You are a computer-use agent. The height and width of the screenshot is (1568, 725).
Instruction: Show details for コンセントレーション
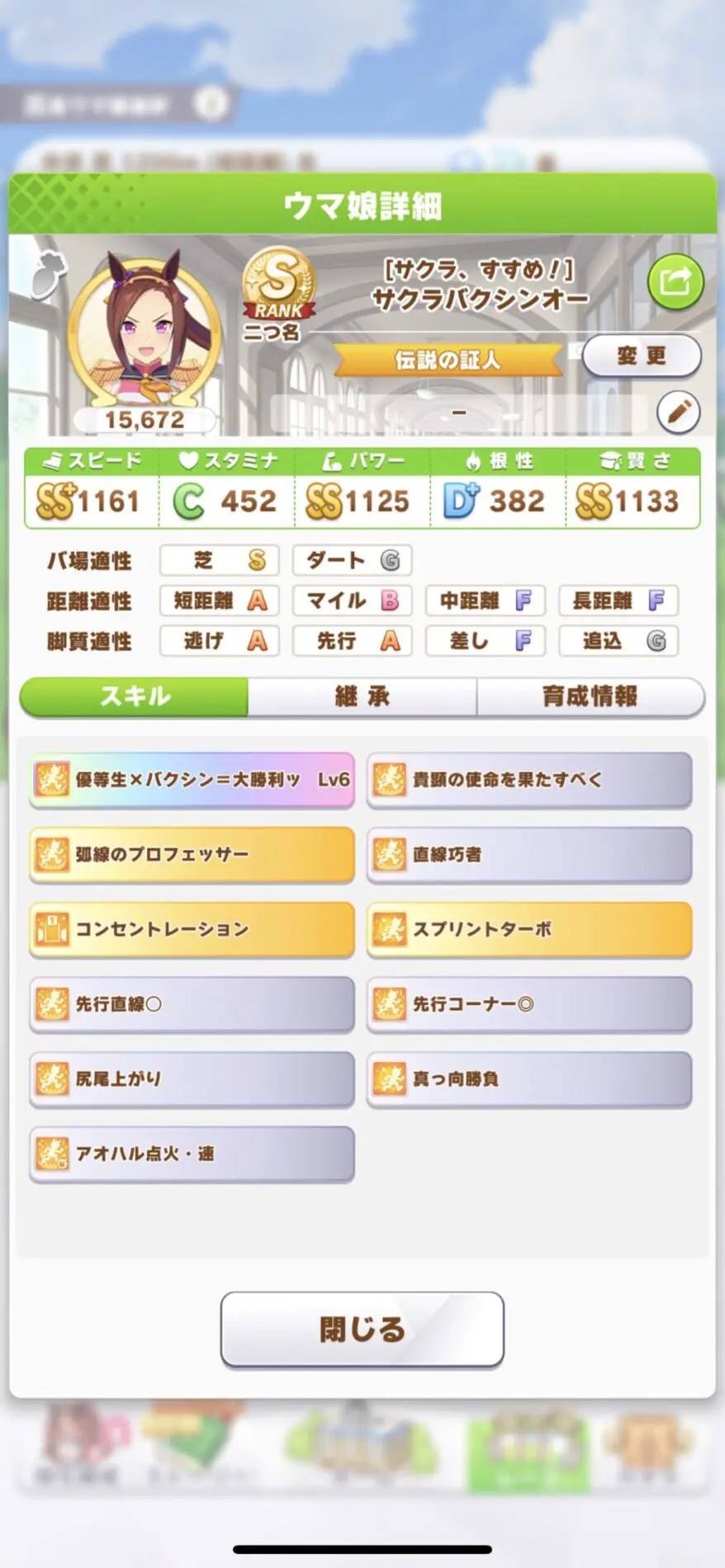click(192, 929)
